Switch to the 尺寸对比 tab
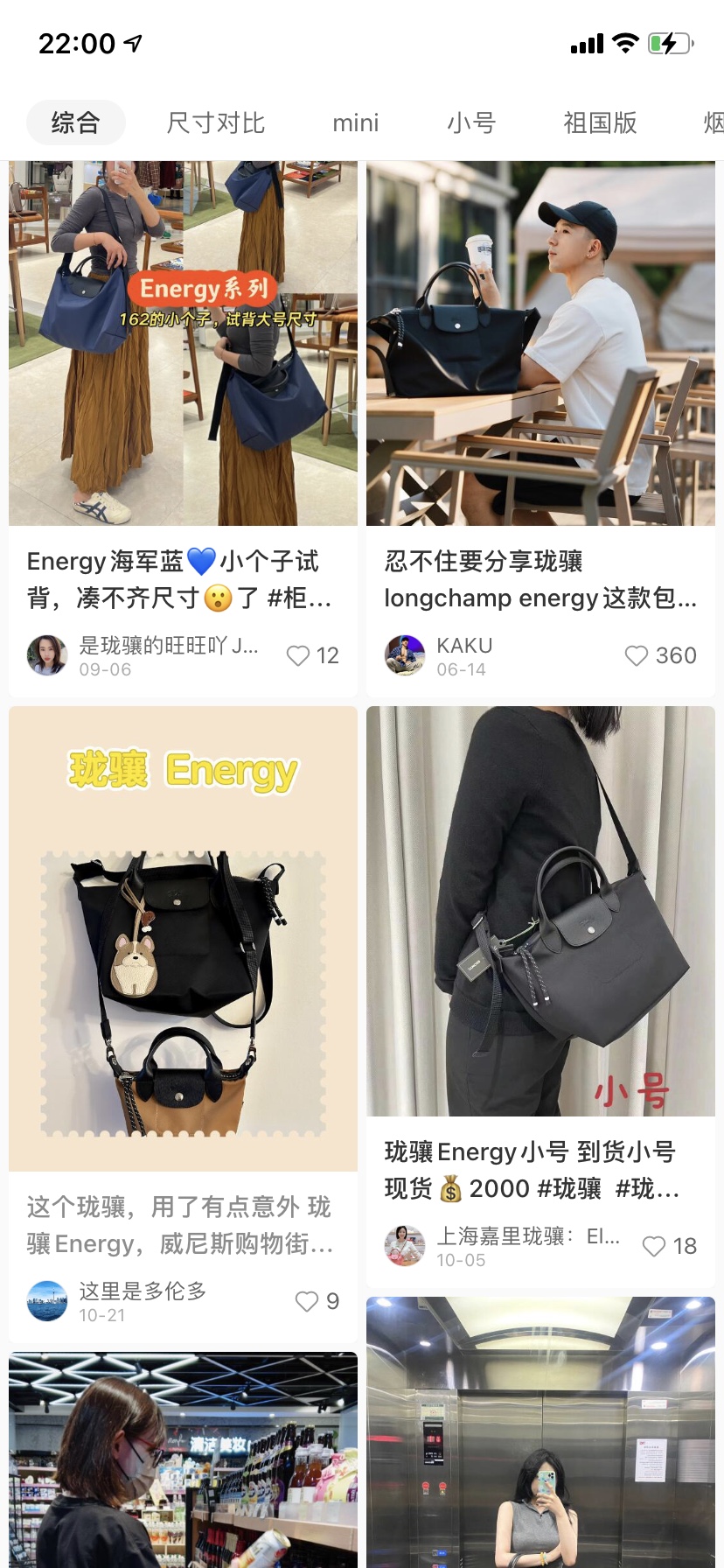Screen dimensions: 724x1568 pyautogui.click(x=216, y=122)
